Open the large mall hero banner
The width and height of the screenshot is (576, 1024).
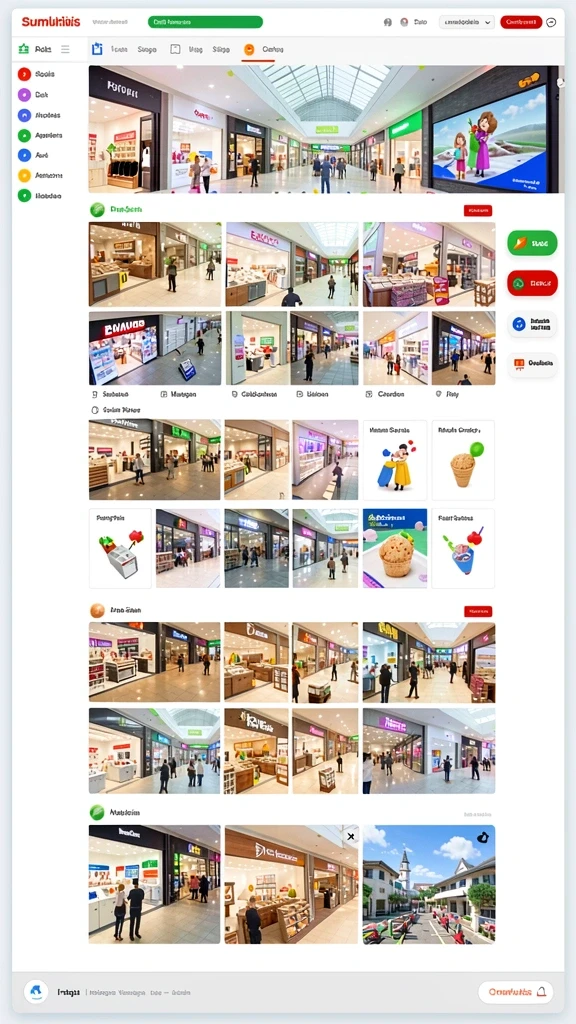[x=327, y=129]
